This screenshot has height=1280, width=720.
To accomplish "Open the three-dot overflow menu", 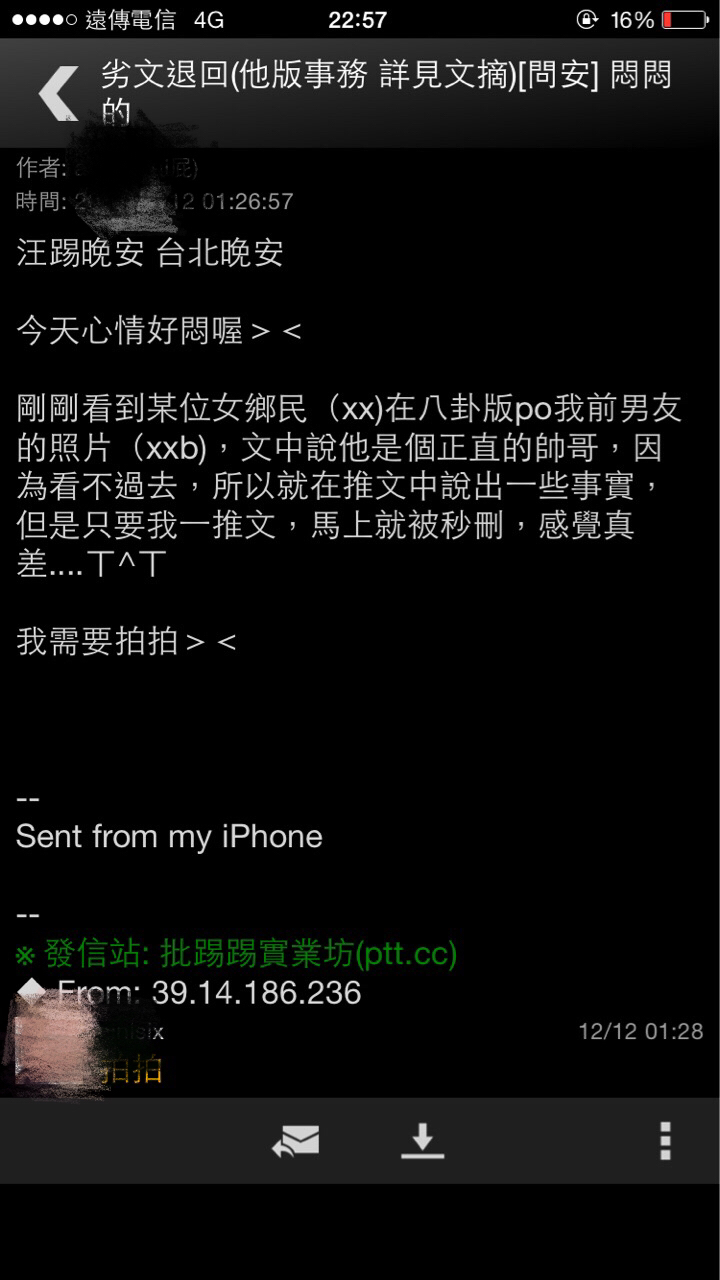I will [665, 1141].
